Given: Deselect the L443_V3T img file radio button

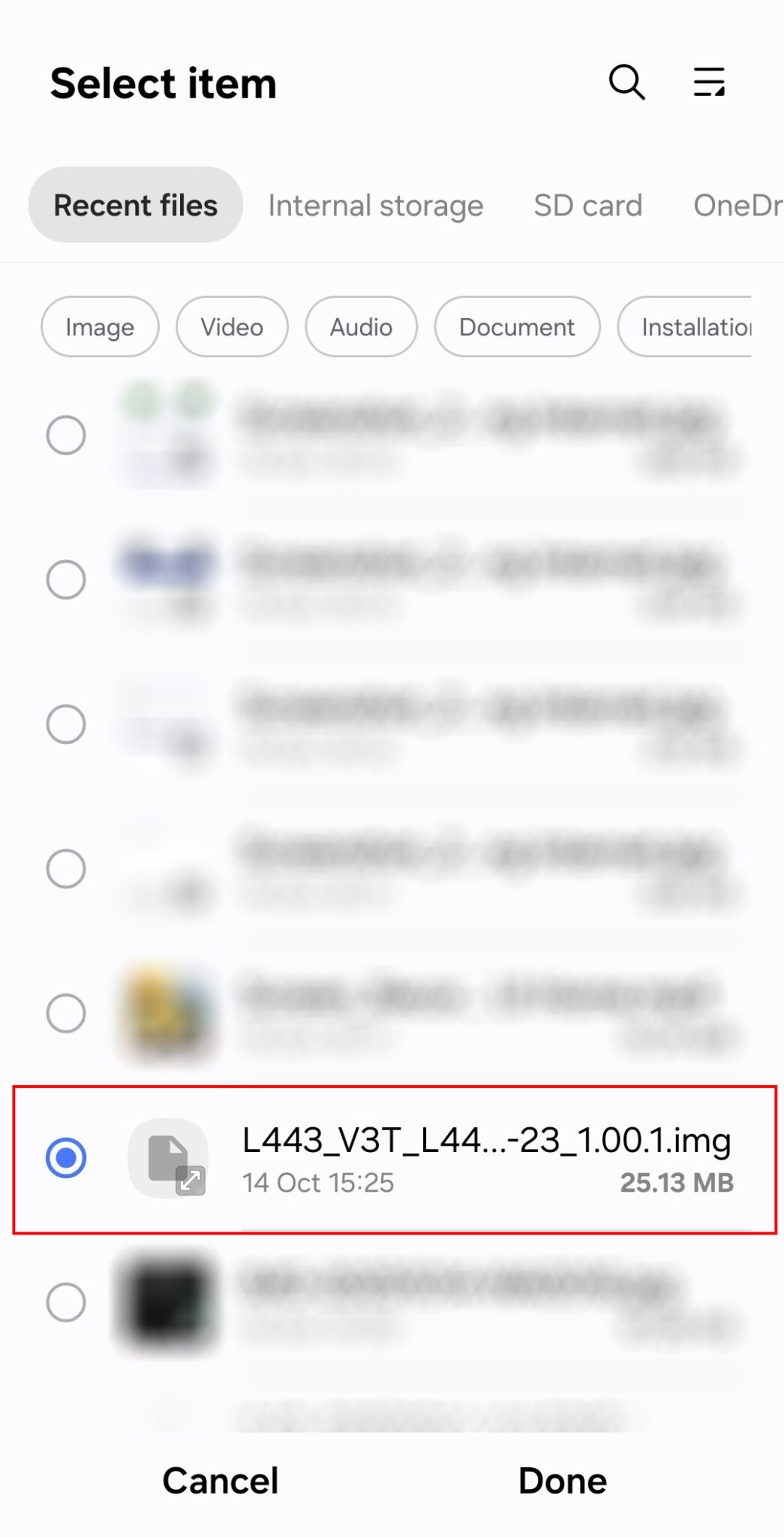Looking at the screenshot, I should pos(66,1158).
